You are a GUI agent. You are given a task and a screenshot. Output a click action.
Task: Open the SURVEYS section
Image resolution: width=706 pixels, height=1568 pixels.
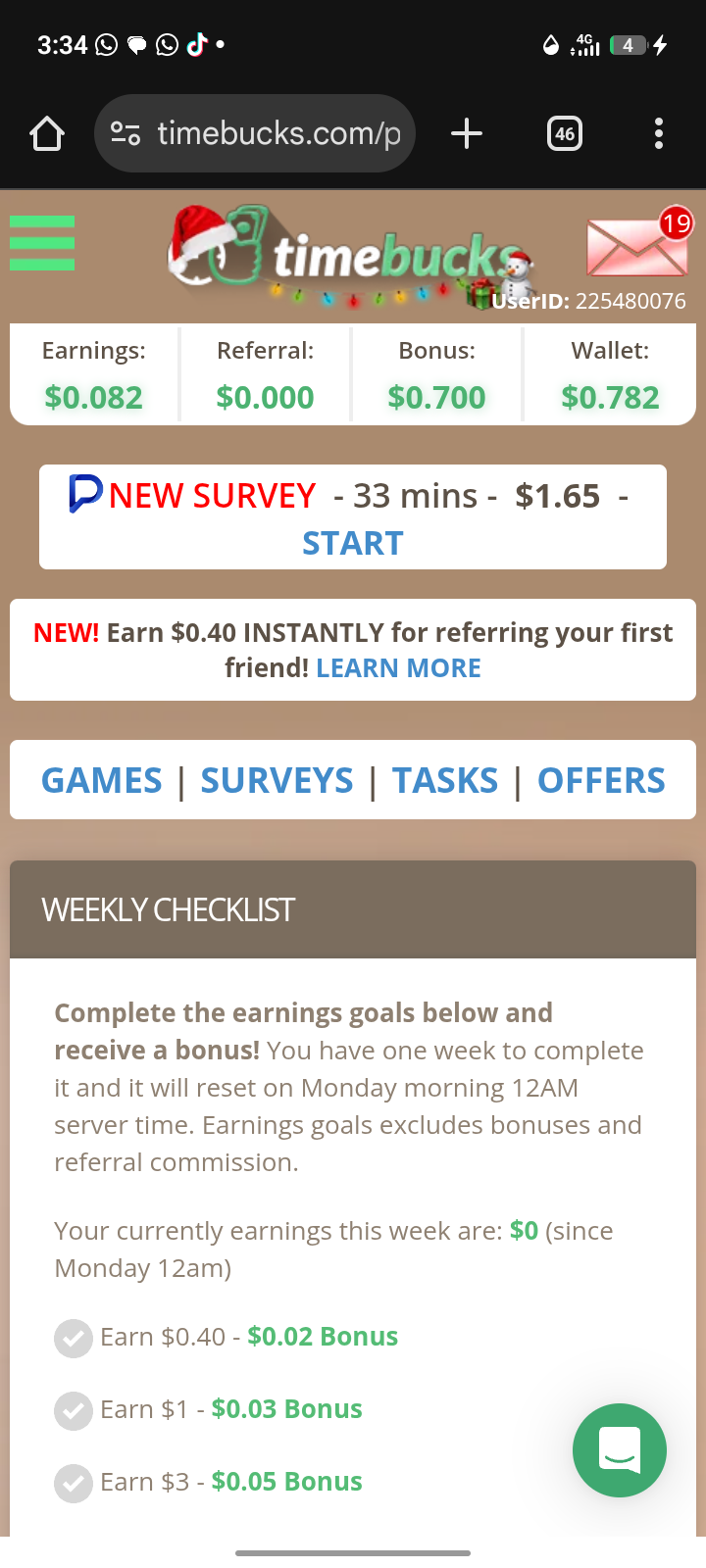click(x=277, y=781)
